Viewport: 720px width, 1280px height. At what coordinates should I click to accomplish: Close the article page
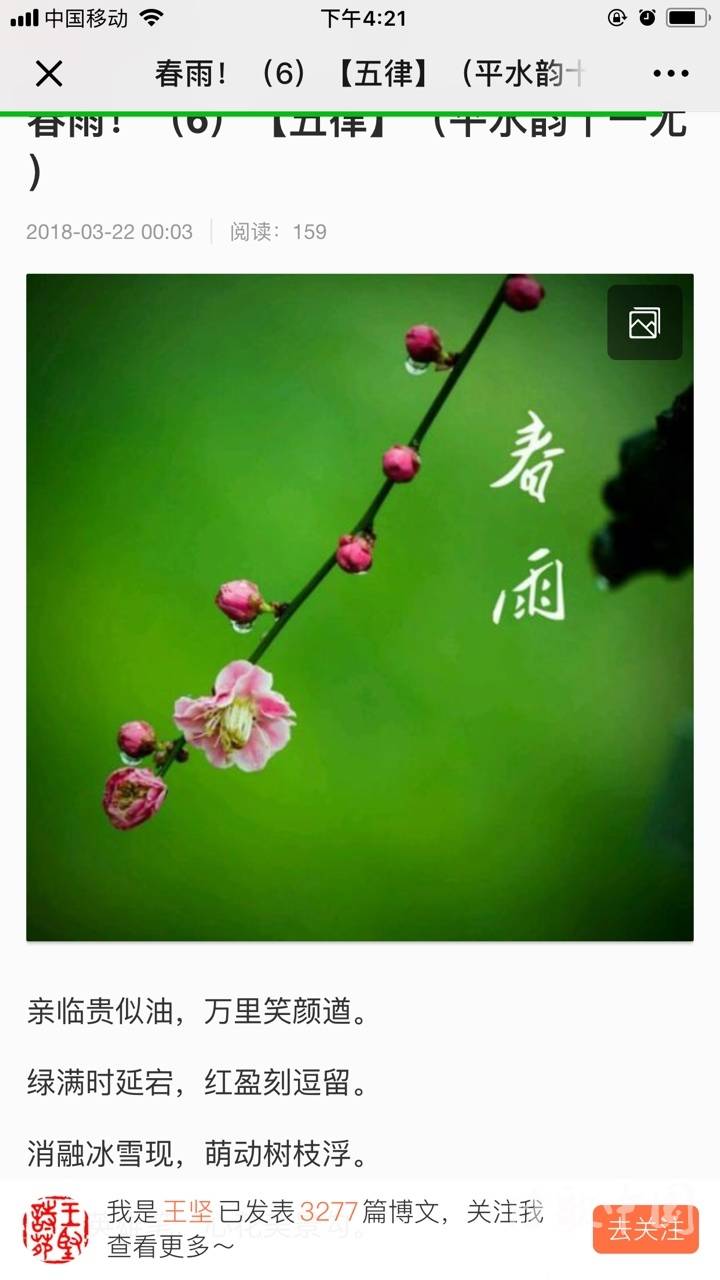49,73
